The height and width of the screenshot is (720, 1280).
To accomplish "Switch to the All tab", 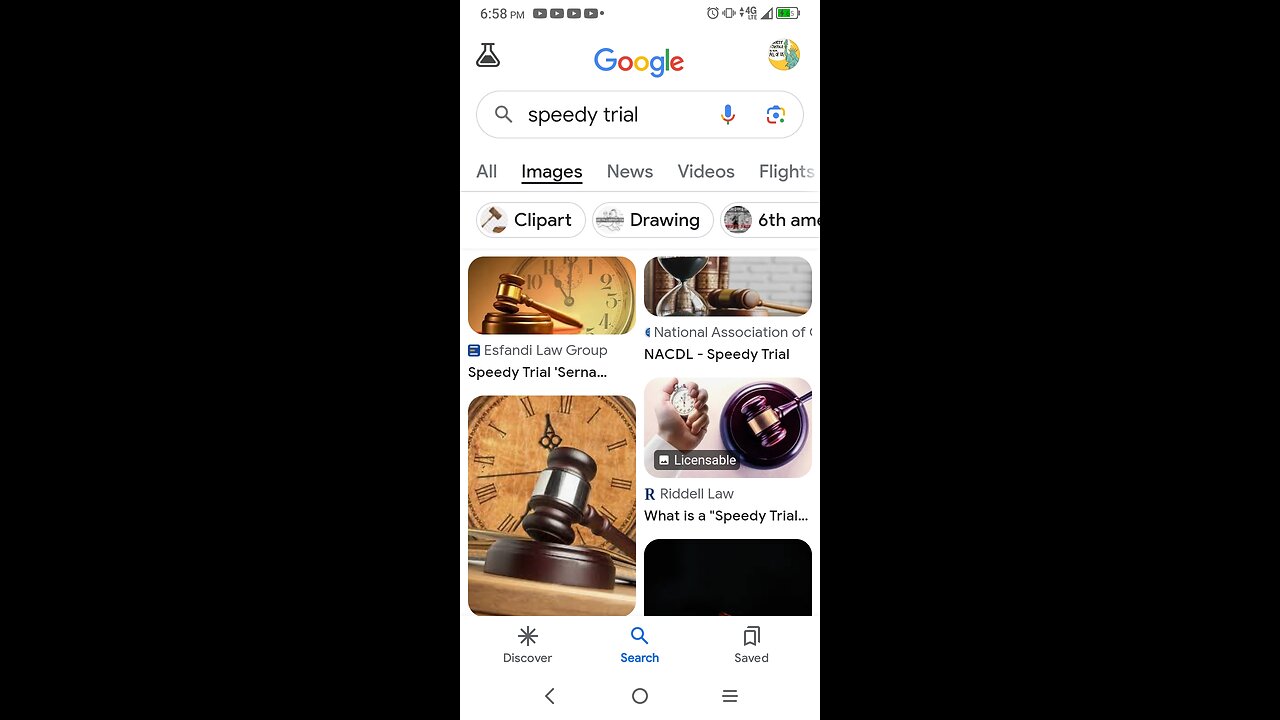I will tap(487, 171).
